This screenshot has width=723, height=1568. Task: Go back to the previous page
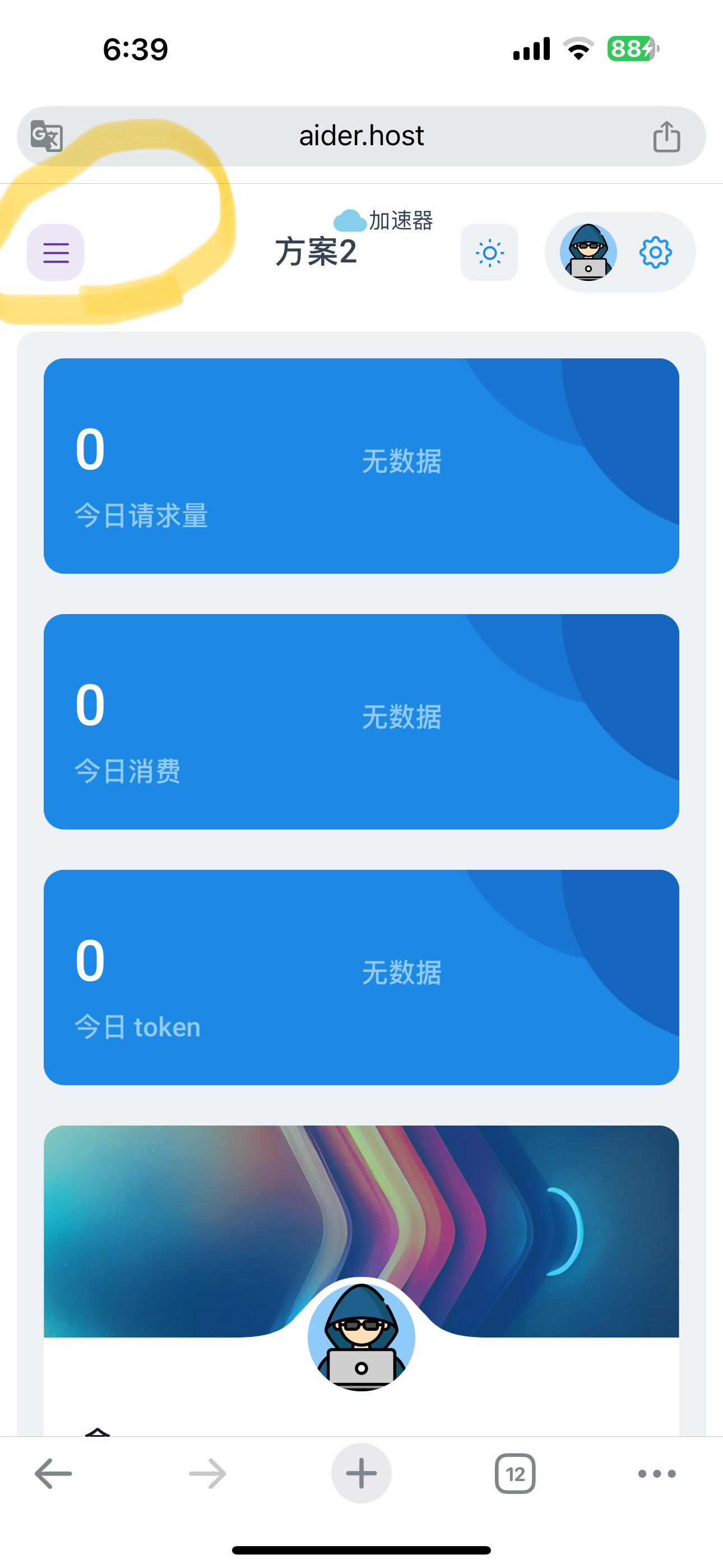tap(54, 1474)
